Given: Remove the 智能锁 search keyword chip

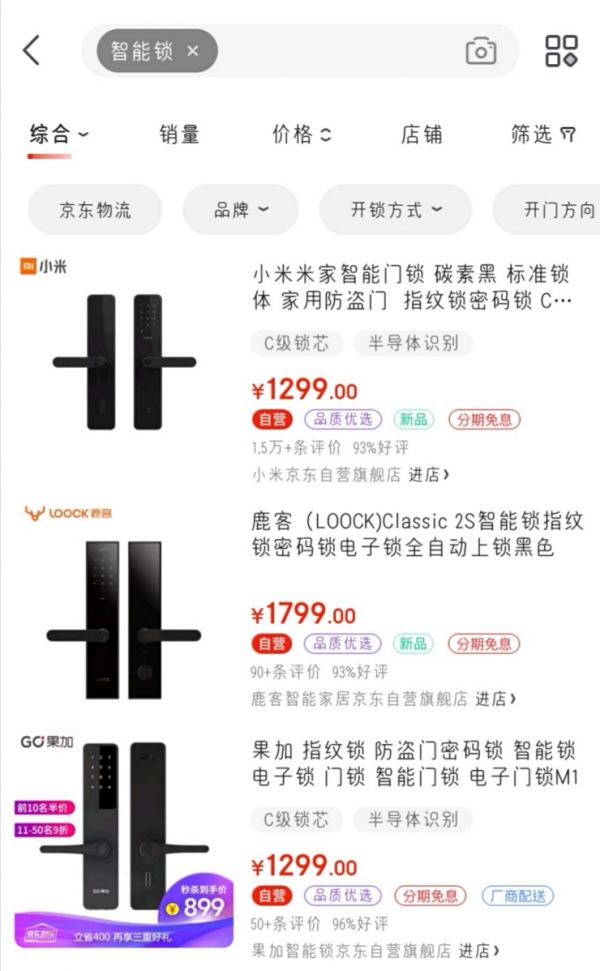Looking at the screenshot, I should pyautogui.click(x=193, y=51).
